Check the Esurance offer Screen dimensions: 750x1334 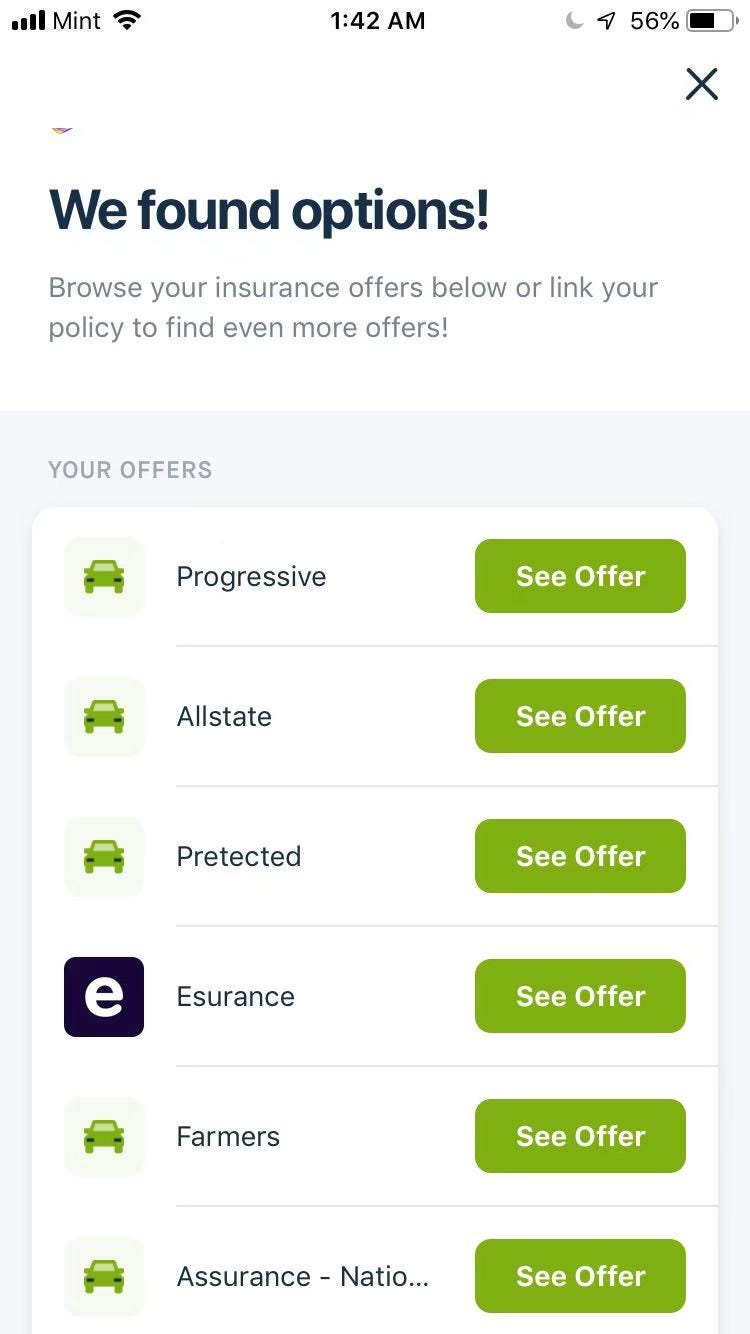[x=580, y=996]
